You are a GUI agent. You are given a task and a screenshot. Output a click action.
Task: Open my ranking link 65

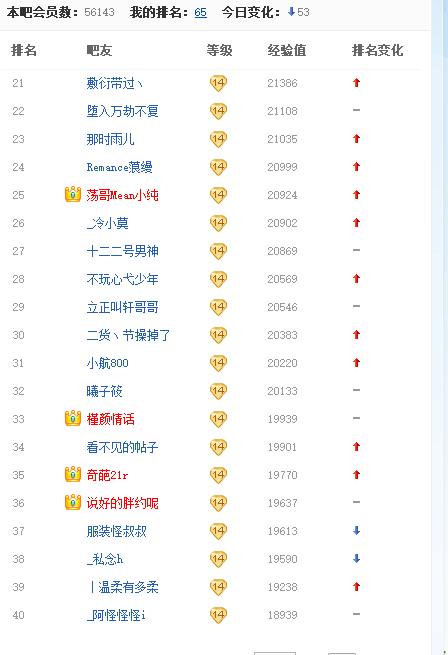pyautogui.click(x=201, y=13)
